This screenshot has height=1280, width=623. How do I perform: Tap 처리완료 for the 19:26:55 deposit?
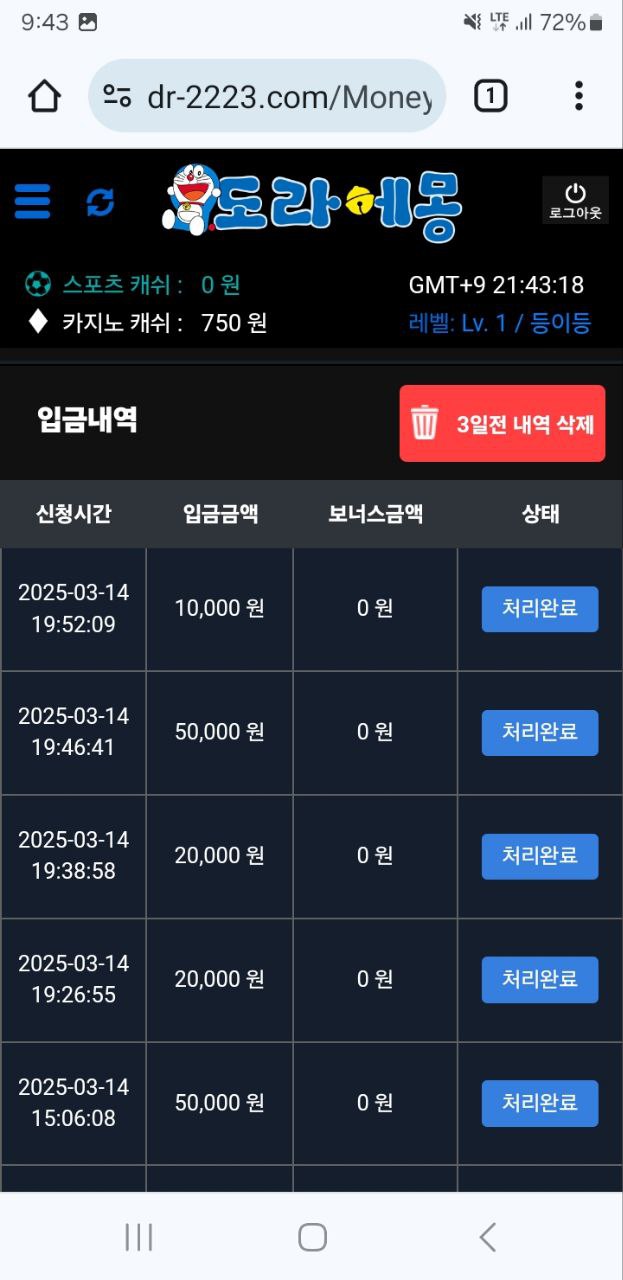(x=539, y=979)
